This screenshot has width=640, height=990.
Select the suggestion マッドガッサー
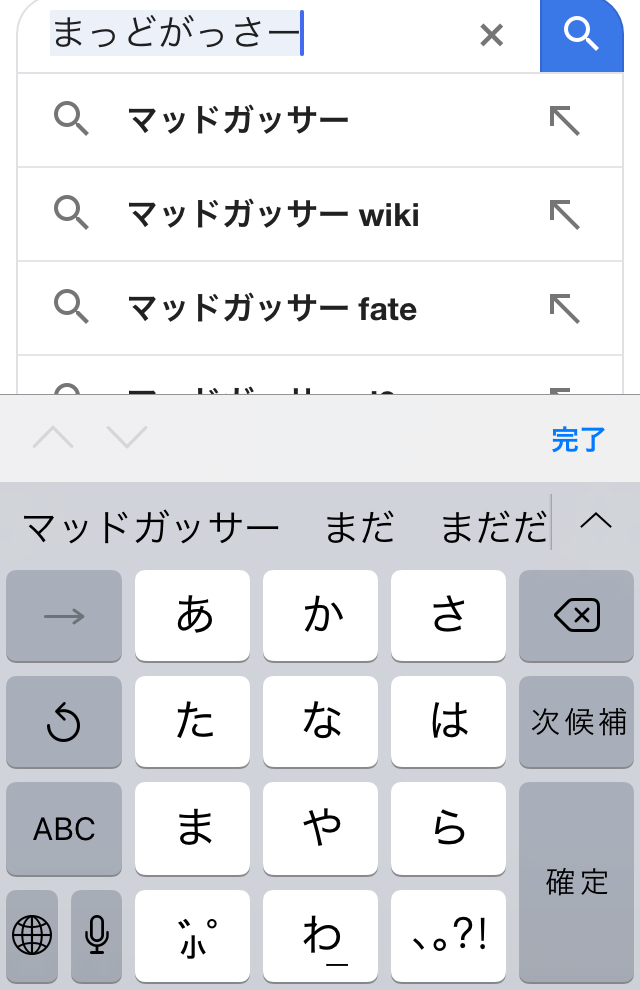click(238, 121)
